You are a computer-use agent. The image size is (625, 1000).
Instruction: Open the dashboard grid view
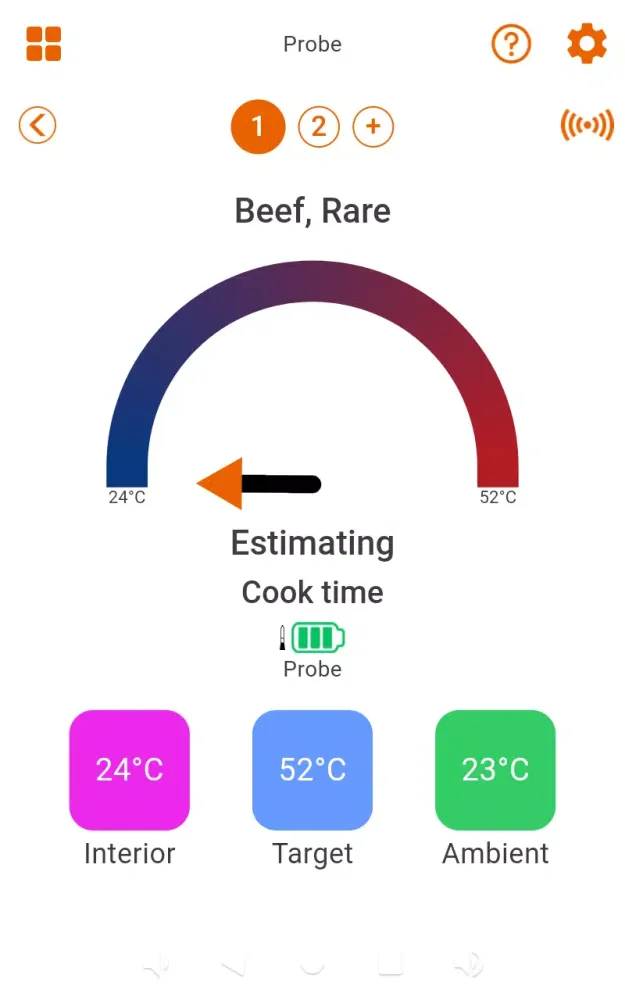pyautogui.click(x=44, y=44)
